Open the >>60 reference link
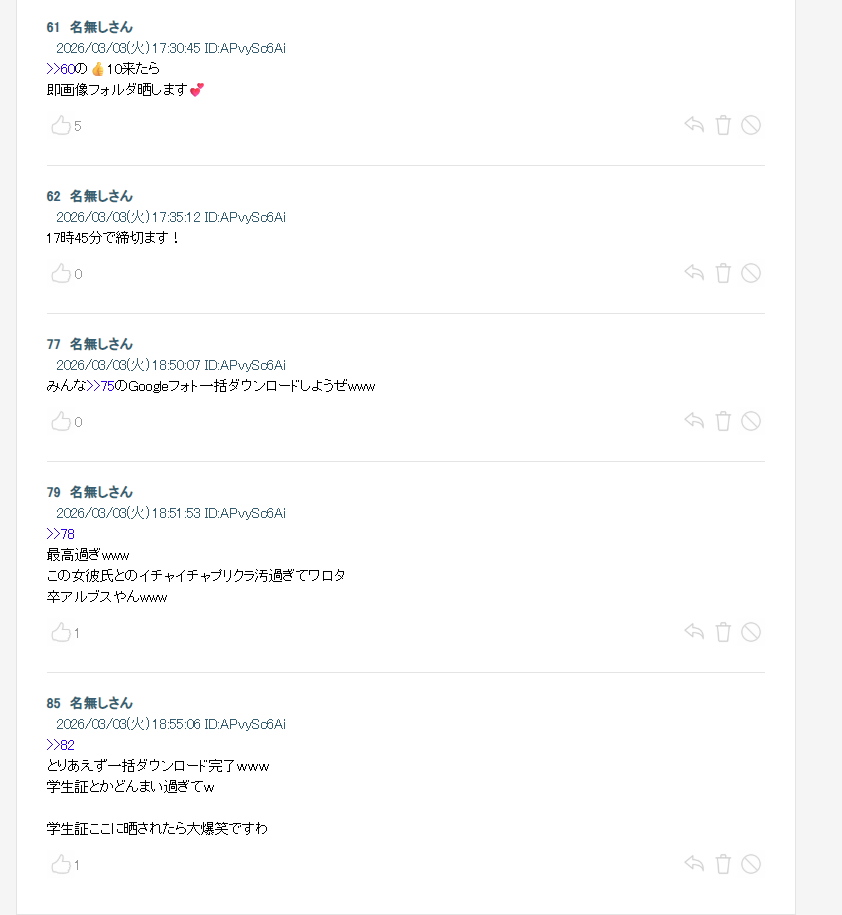Image resolution: width=842 pixels, height=915 pixels. coord(60,69)
